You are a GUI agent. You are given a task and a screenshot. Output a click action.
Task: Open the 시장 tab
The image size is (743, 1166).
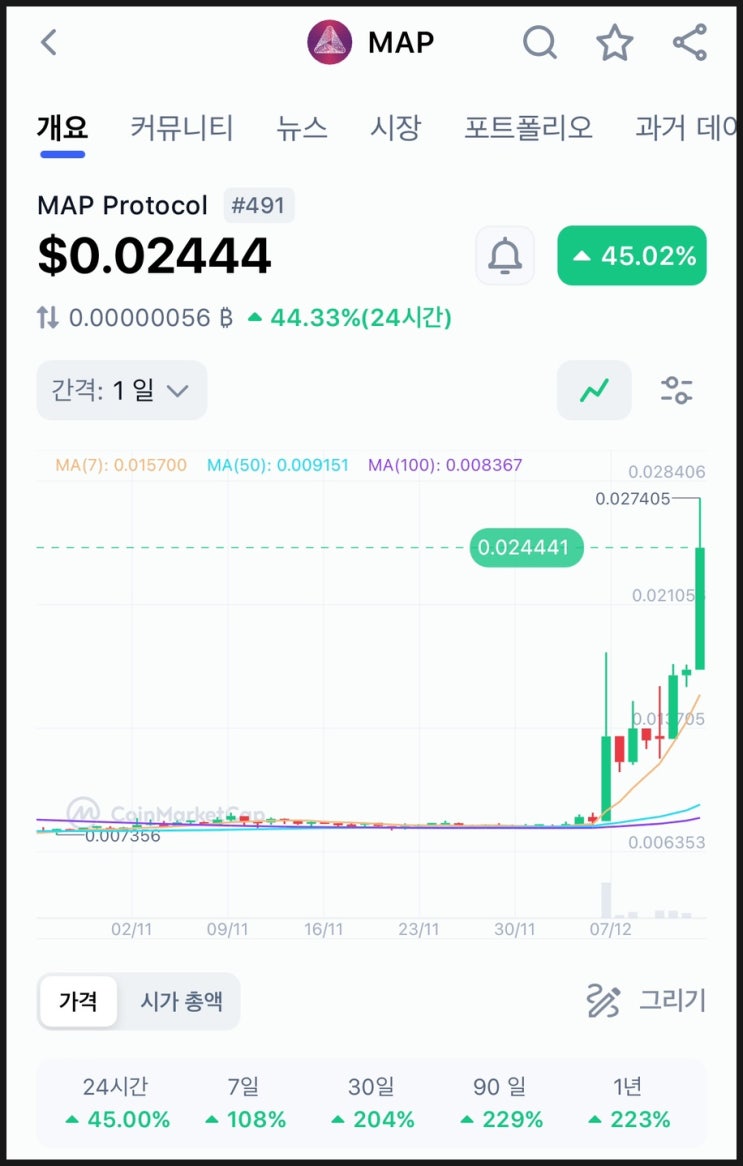pyautogui.click(x=396, y=127)
